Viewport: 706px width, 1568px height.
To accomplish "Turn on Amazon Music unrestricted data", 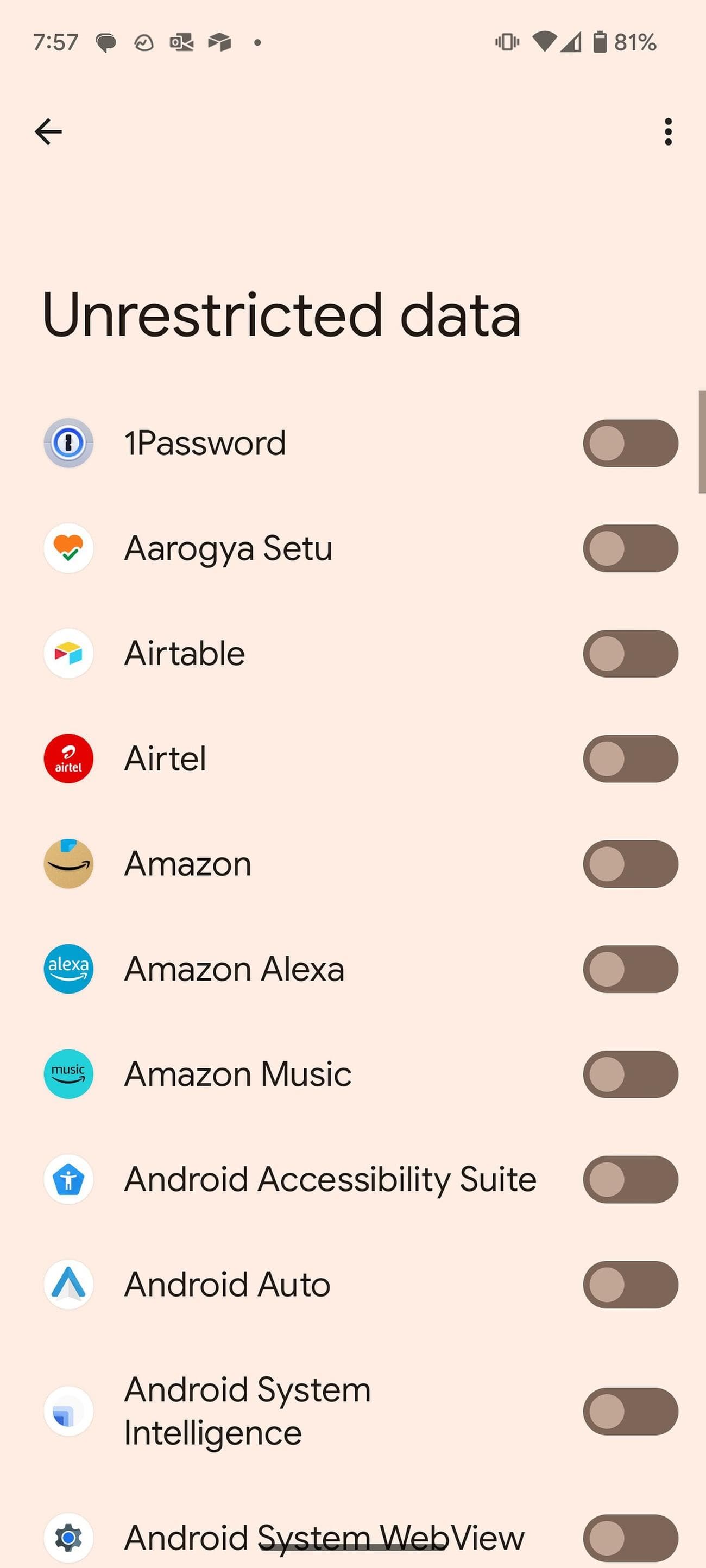I will [630, 1074].
